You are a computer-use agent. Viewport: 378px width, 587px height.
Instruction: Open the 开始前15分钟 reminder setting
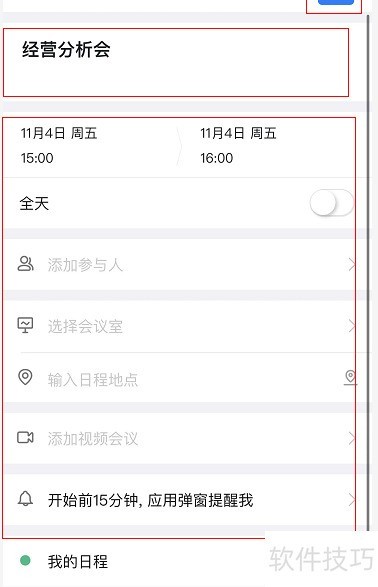click(180, 500)
